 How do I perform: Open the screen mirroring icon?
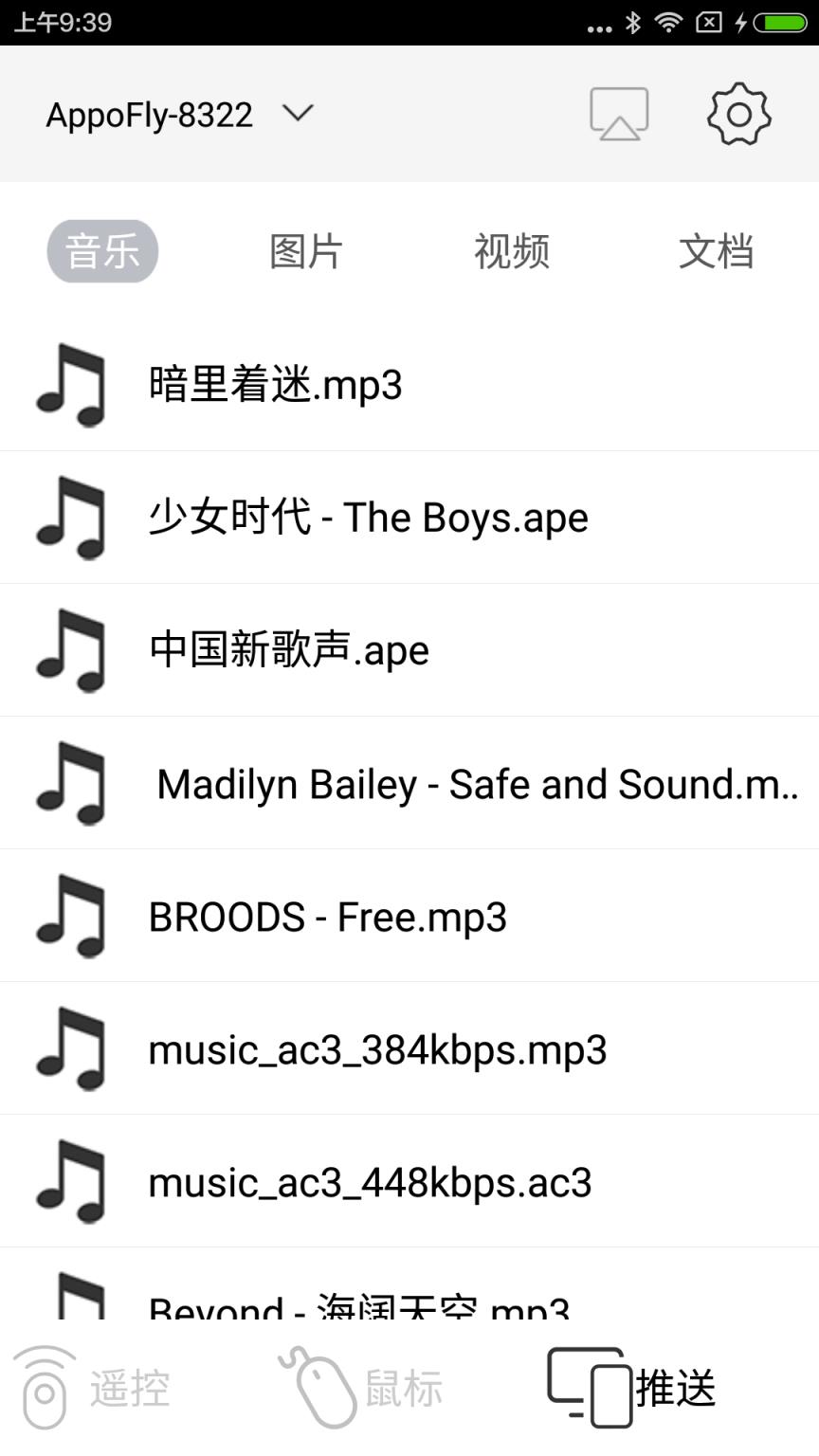pos(619,114)
